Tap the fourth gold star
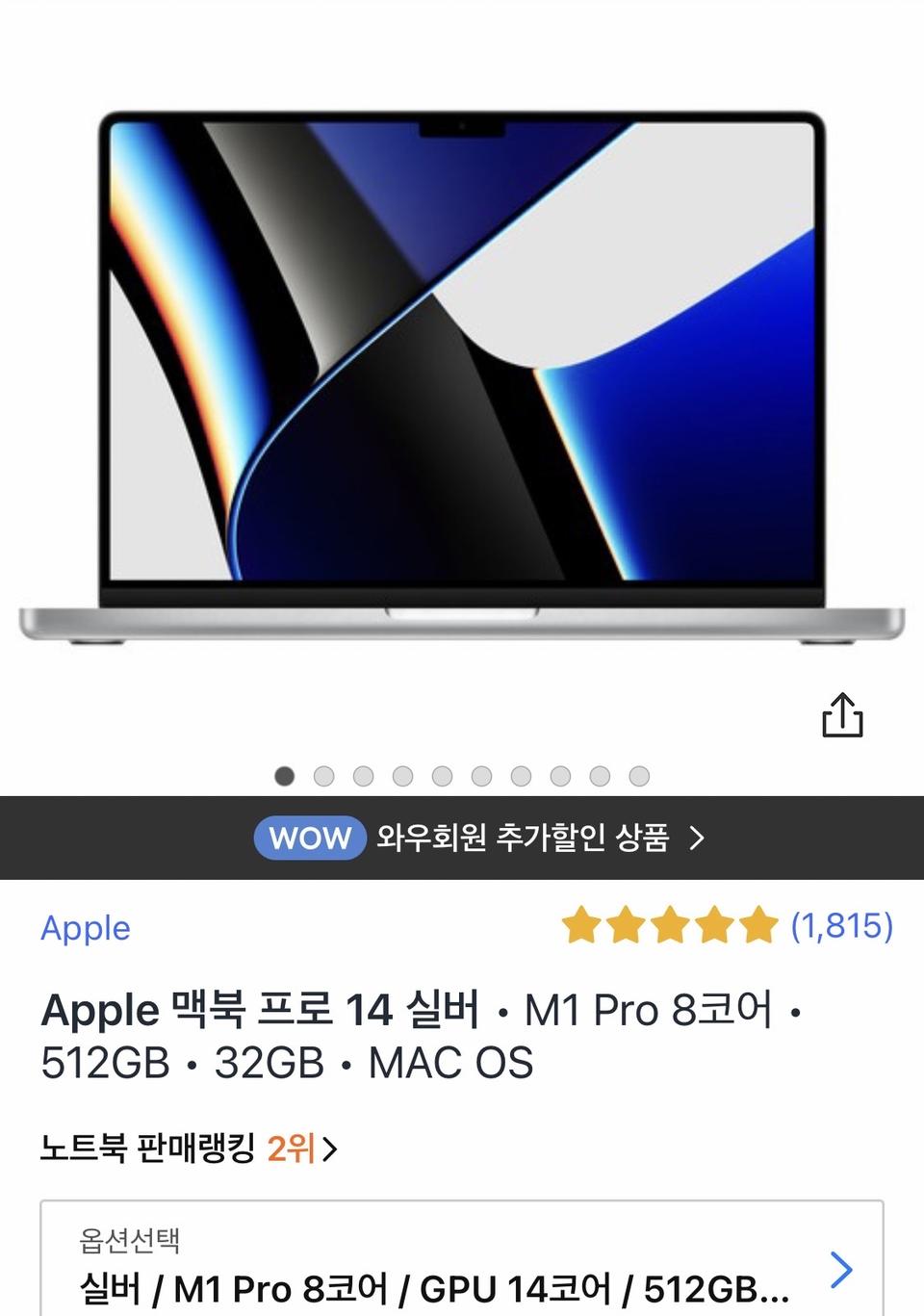The image size is (924, 1316). coord(714,926)
